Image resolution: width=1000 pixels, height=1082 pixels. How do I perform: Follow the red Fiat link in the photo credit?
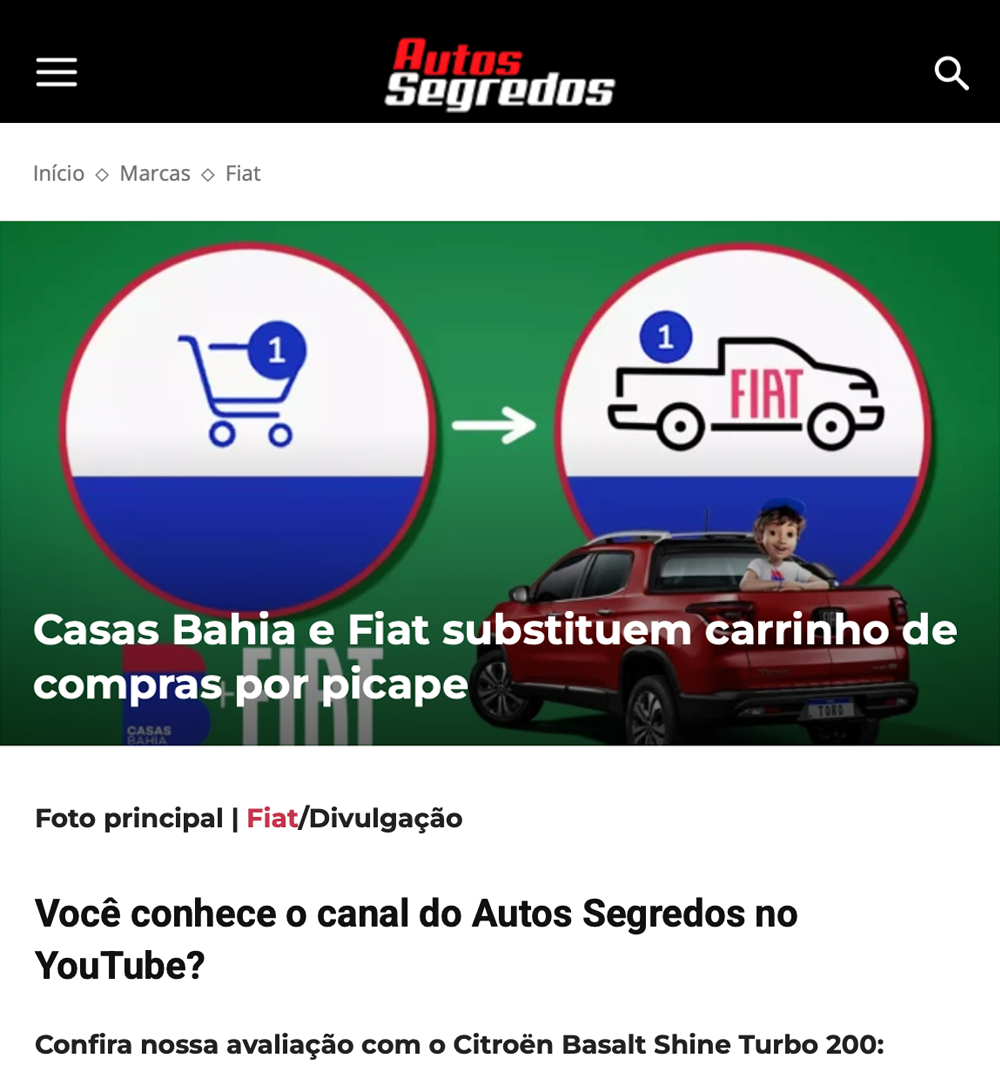pos(272,819)
